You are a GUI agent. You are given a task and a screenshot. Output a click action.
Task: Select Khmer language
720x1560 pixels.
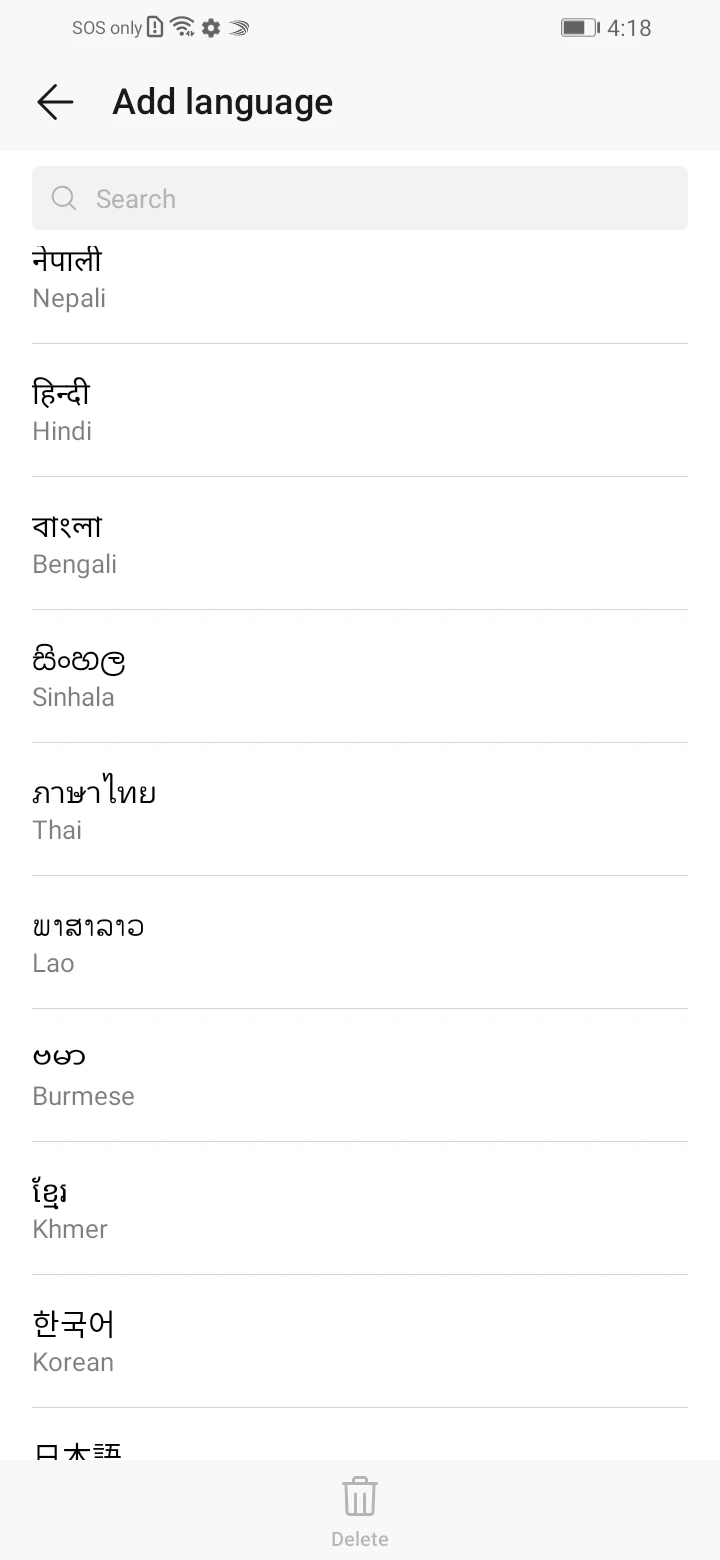[x=360, y=1208]
